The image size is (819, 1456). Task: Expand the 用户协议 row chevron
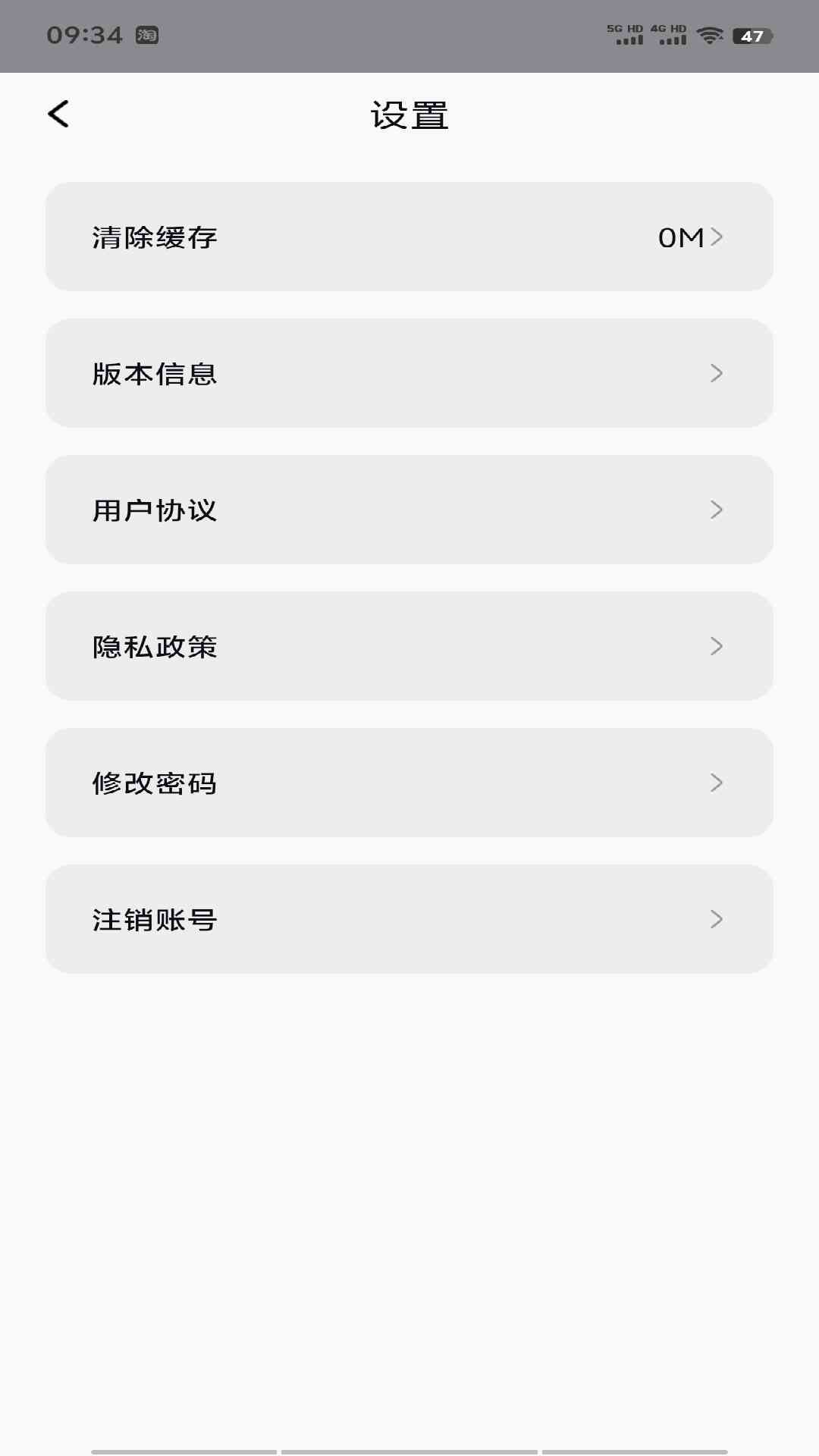(x=717, y=510)
